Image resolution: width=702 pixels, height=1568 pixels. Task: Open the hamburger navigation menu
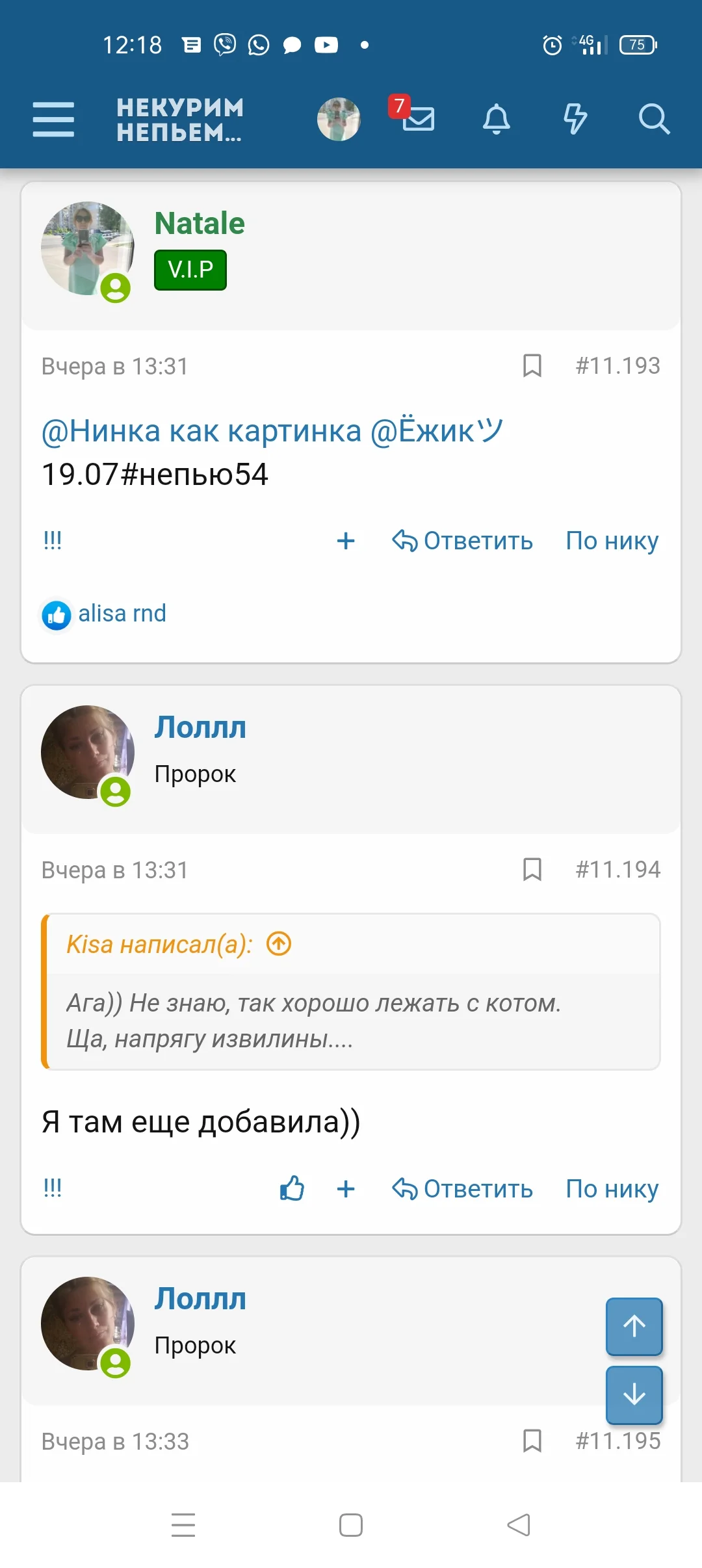(x=53, y=119)
